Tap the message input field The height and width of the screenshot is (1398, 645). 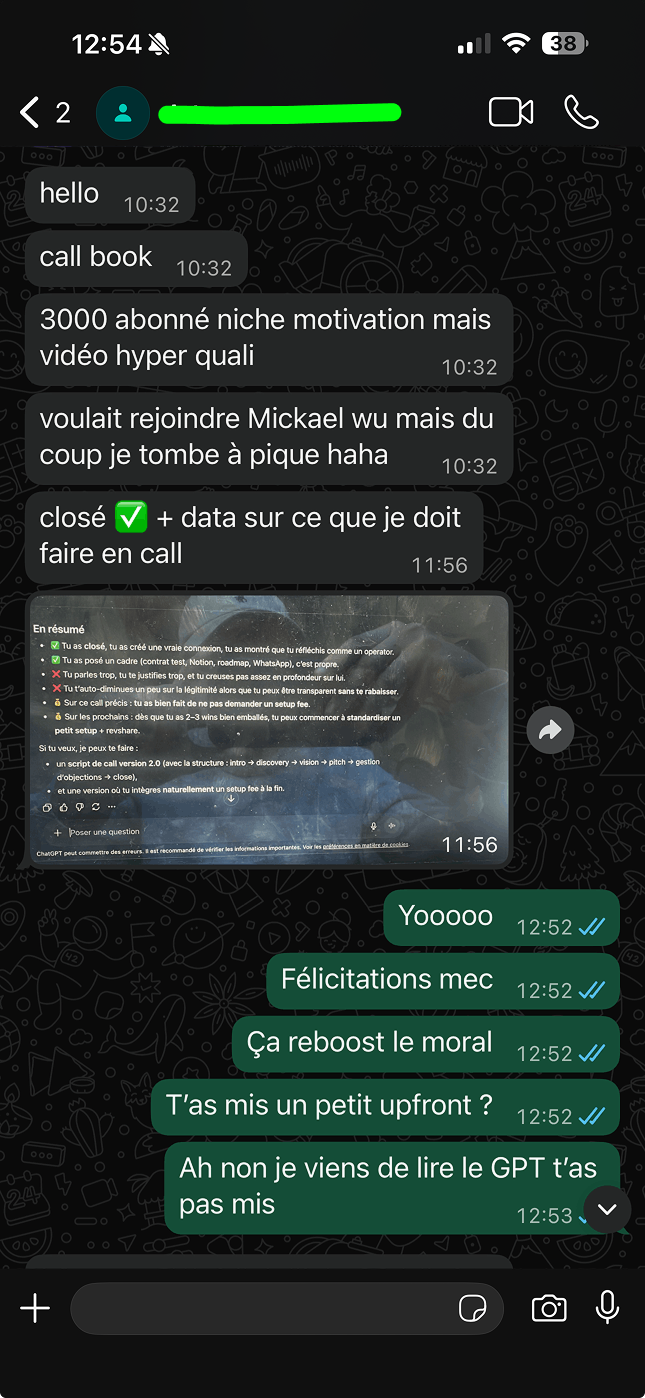click(x=260, y=1308)
